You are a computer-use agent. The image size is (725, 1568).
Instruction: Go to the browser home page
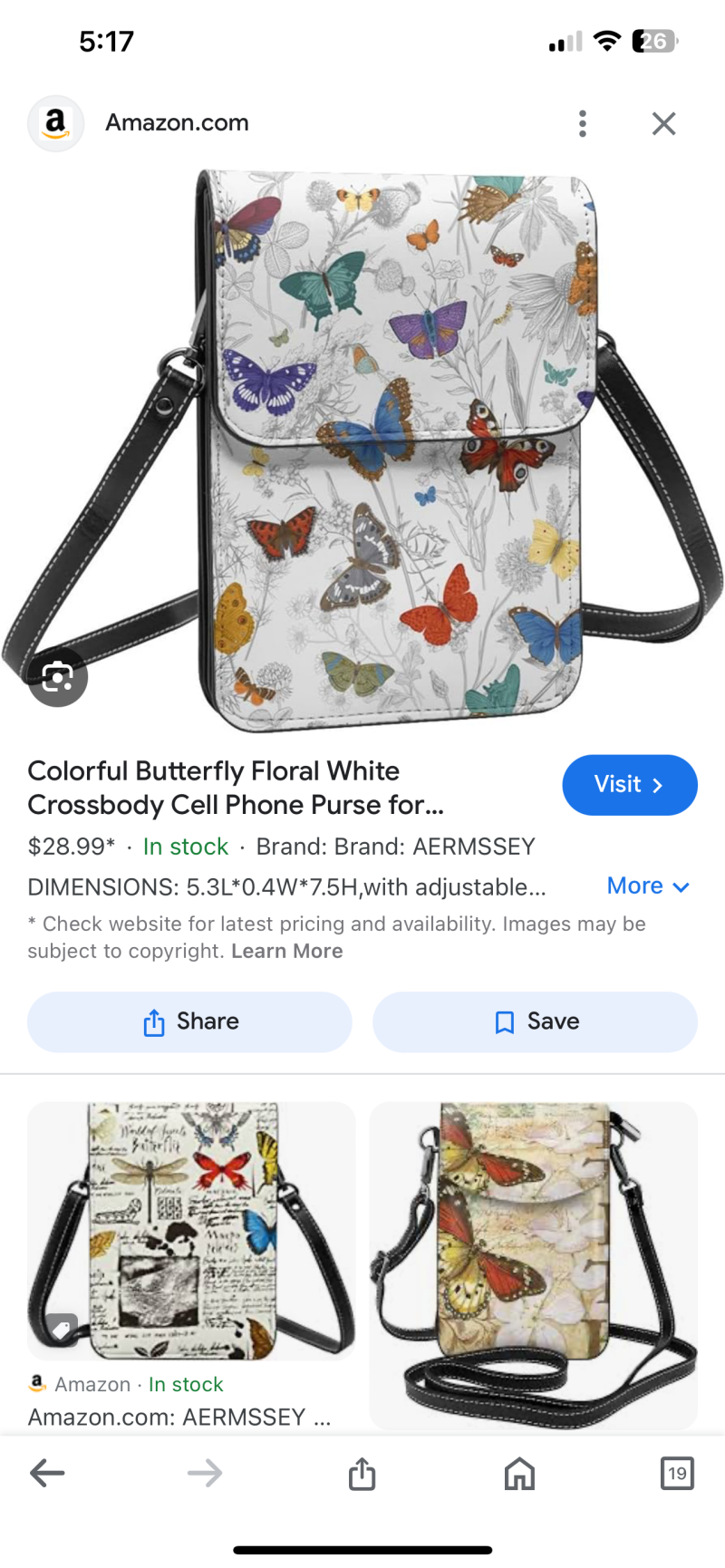coord(519,1473)
